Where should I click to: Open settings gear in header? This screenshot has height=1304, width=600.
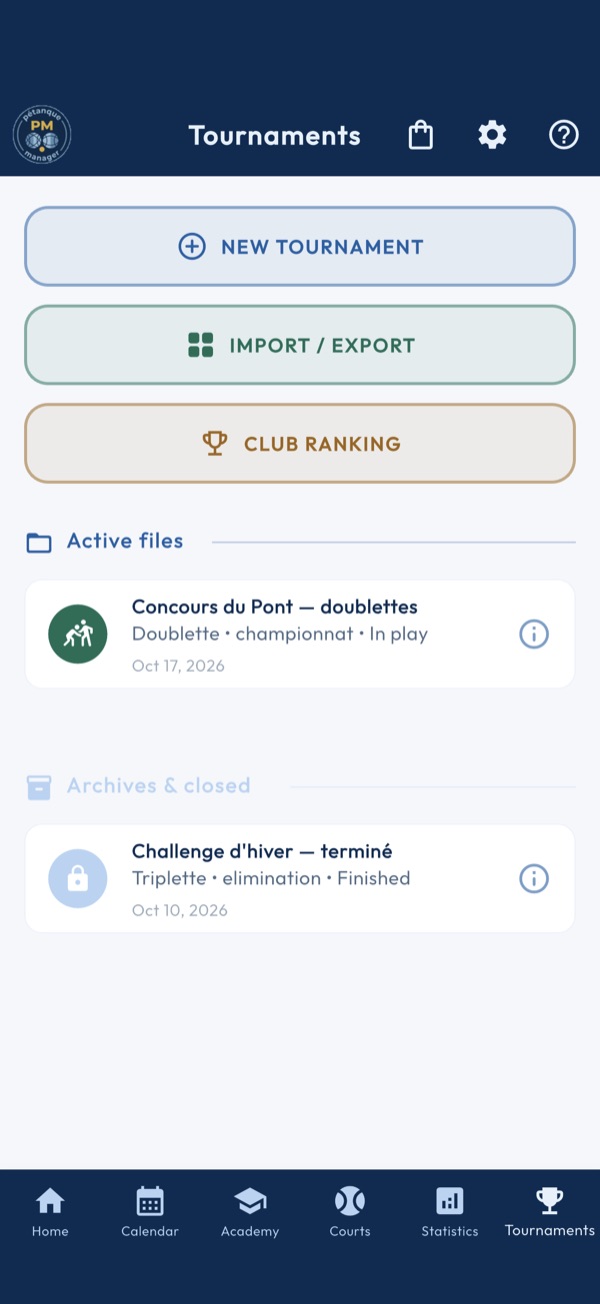(492, 135)
